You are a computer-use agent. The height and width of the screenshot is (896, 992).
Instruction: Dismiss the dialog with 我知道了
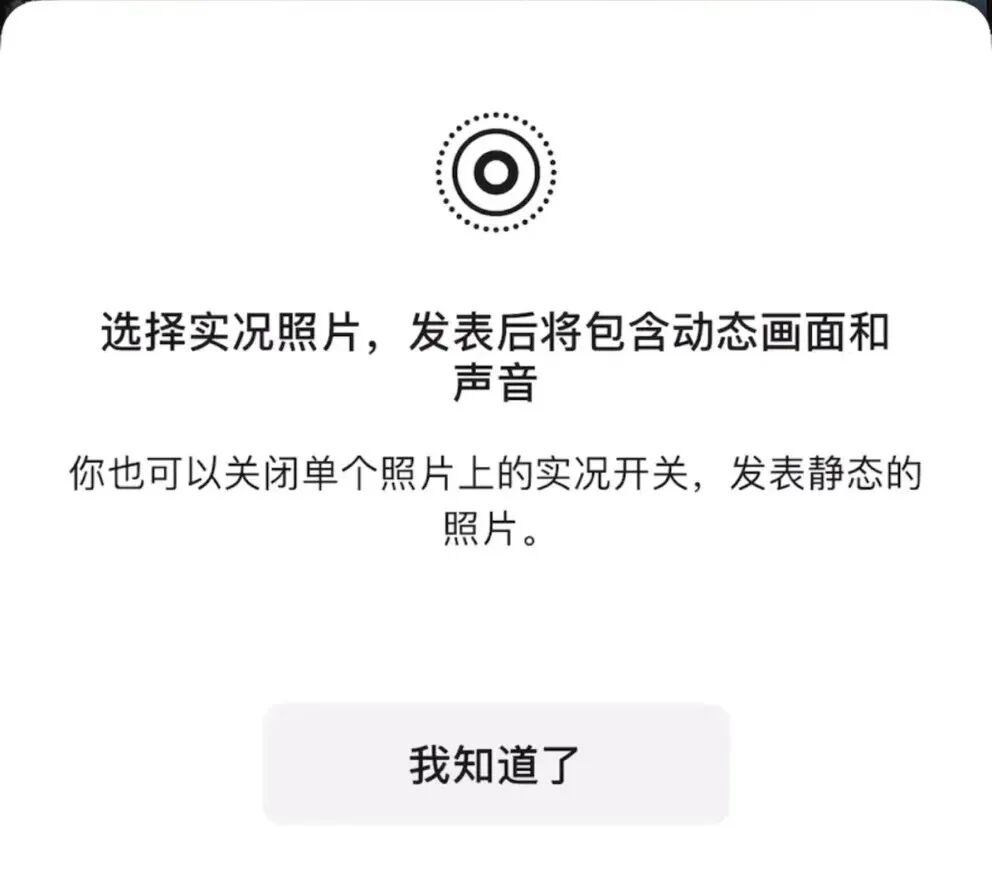point(495,765)
